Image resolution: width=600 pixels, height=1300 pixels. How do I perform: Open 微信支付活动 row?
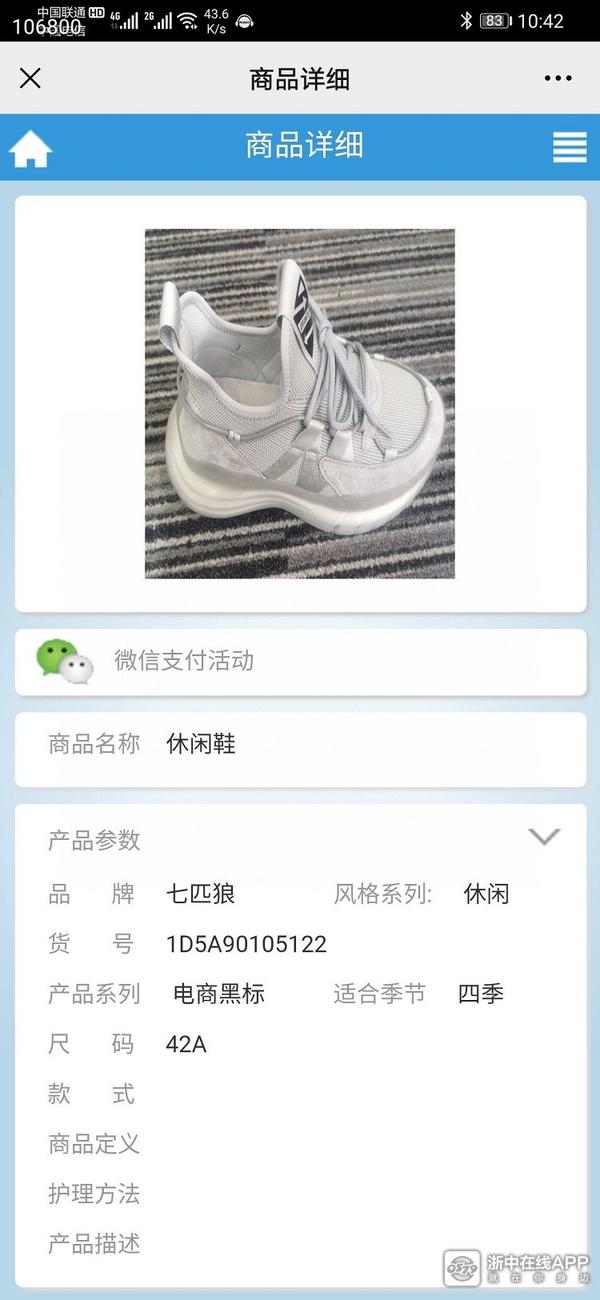(x=300, y=661)
